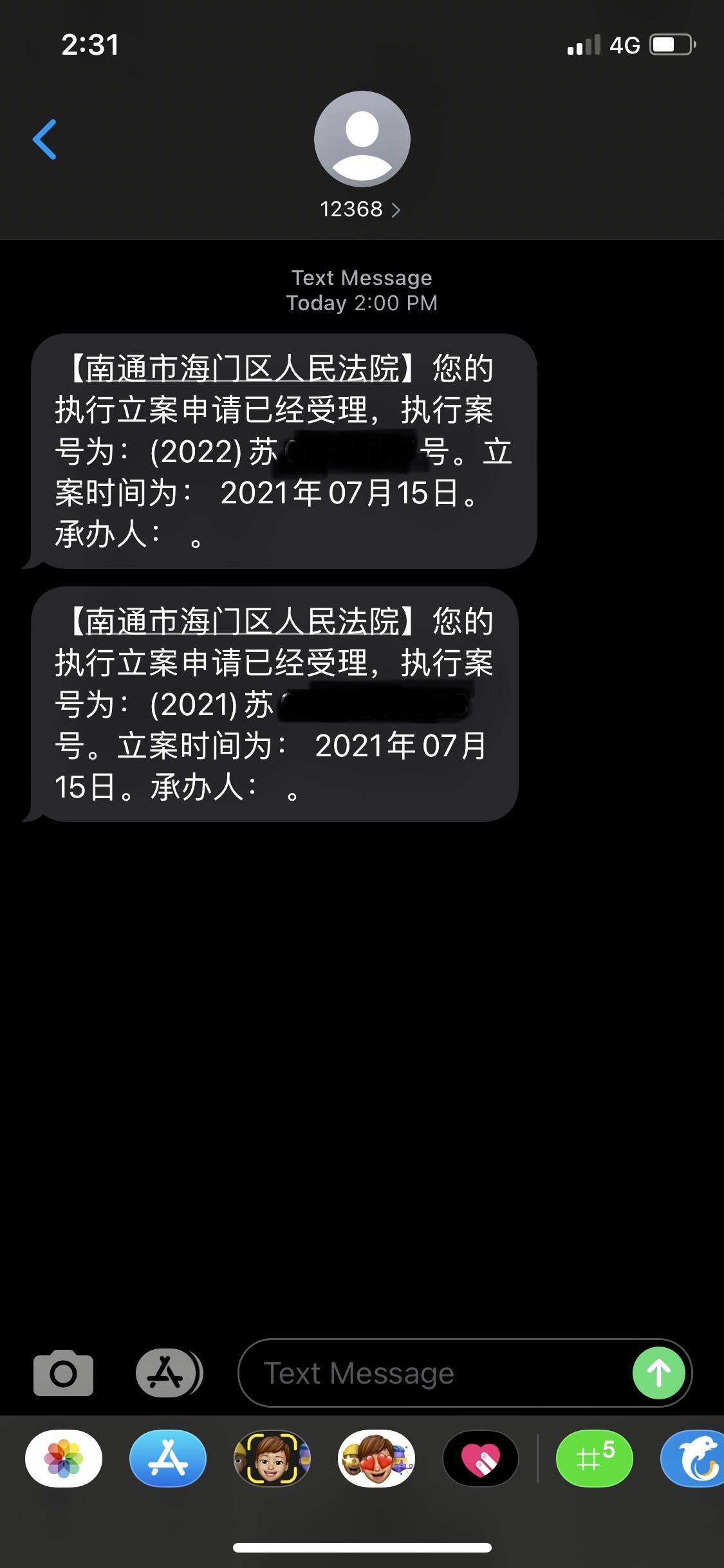Open the #images search in the app strip

594,1459
